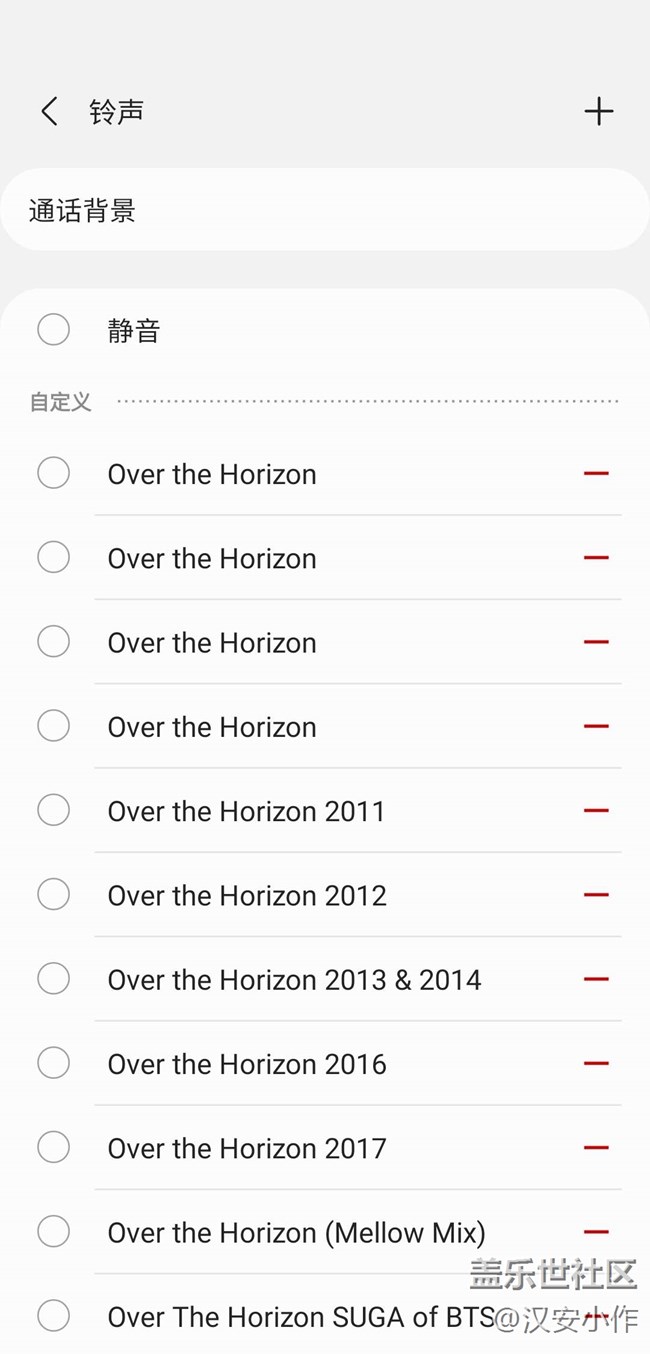Remove Over the Horizon 2011 from the list

596,810
